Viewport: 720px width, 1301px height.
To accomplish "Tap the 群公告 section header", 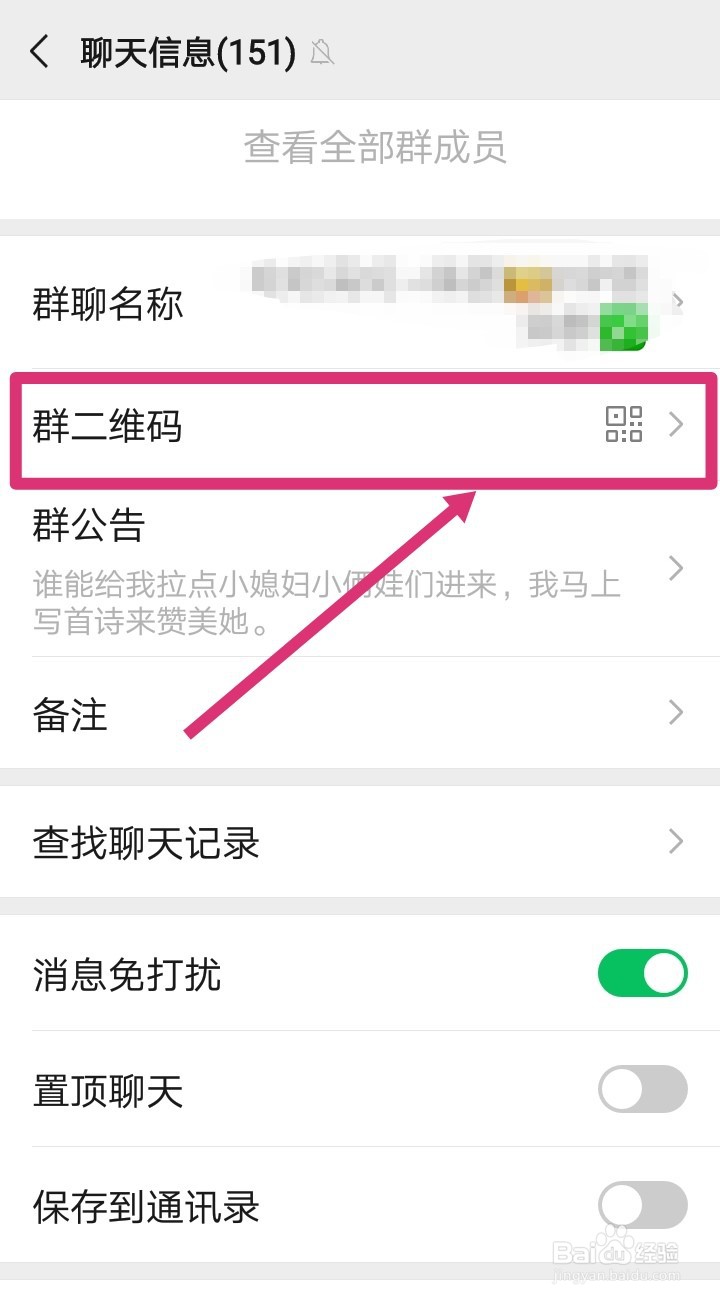I will (87, 524).
